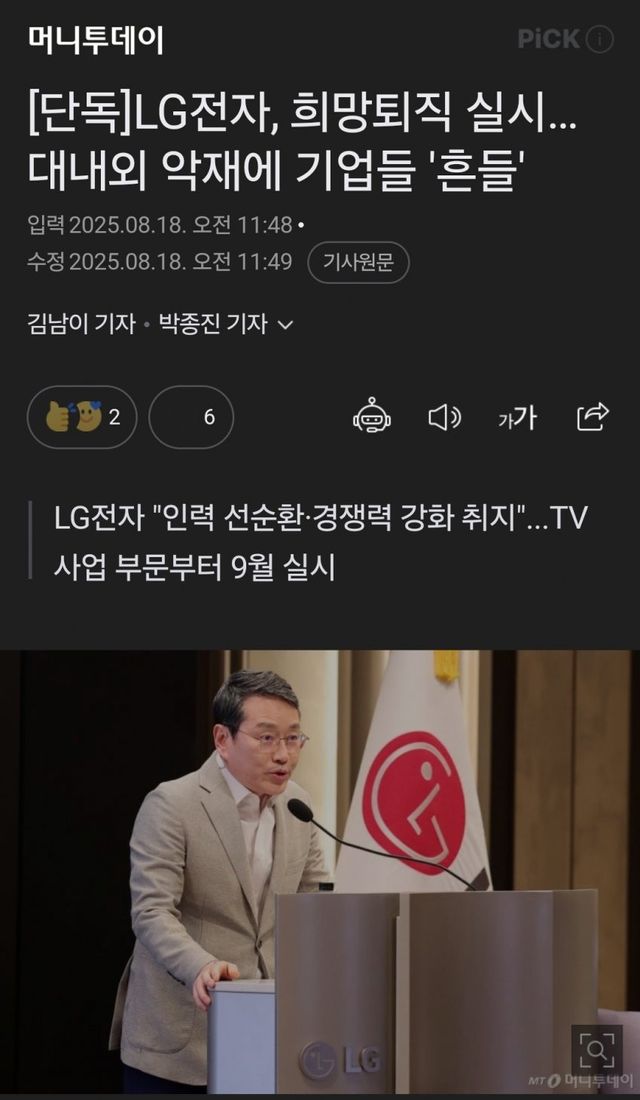
Task: Get the AI summary with the robot icon
Action: click(x=372, y=416)
